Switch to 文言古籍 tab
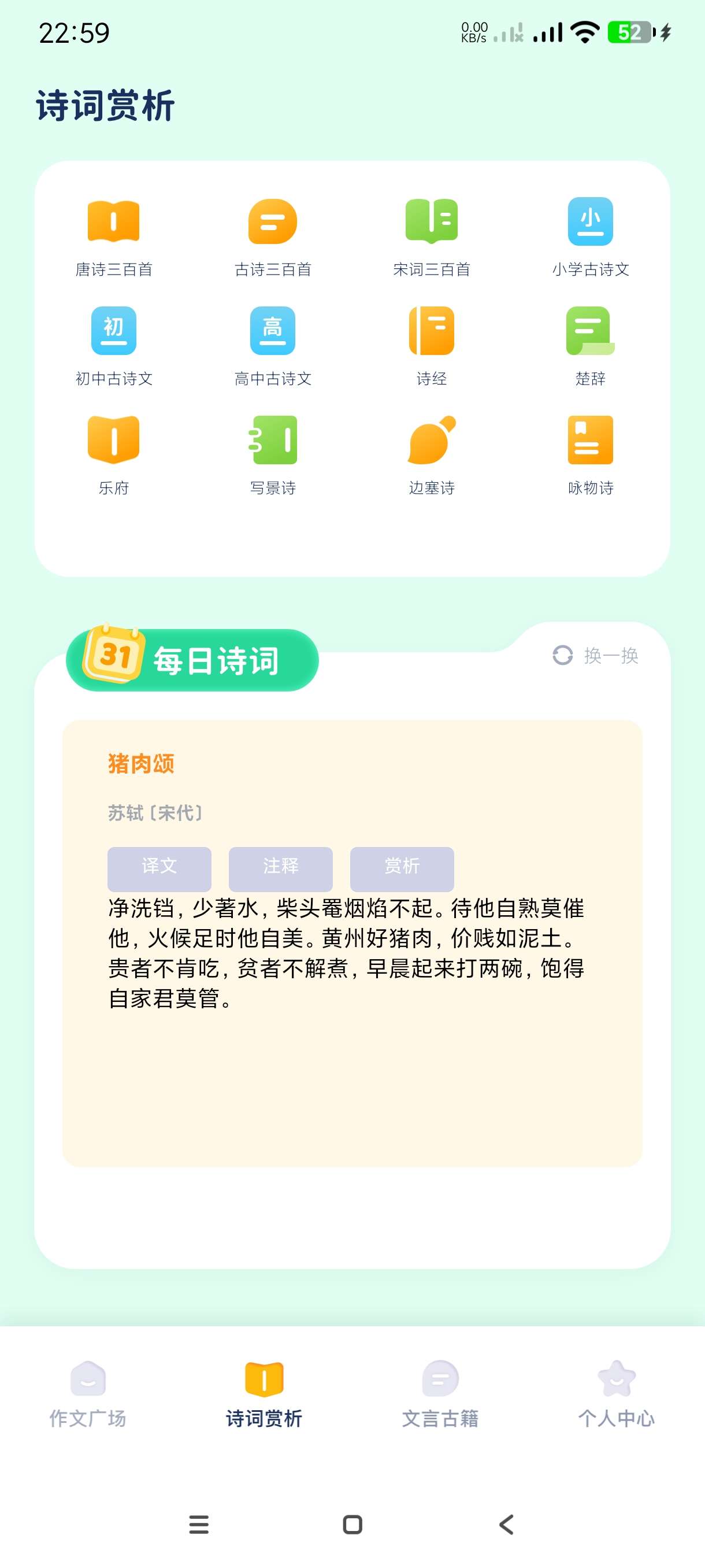This screenshot has width=705, height=1568. click(x=440, y=1394)
